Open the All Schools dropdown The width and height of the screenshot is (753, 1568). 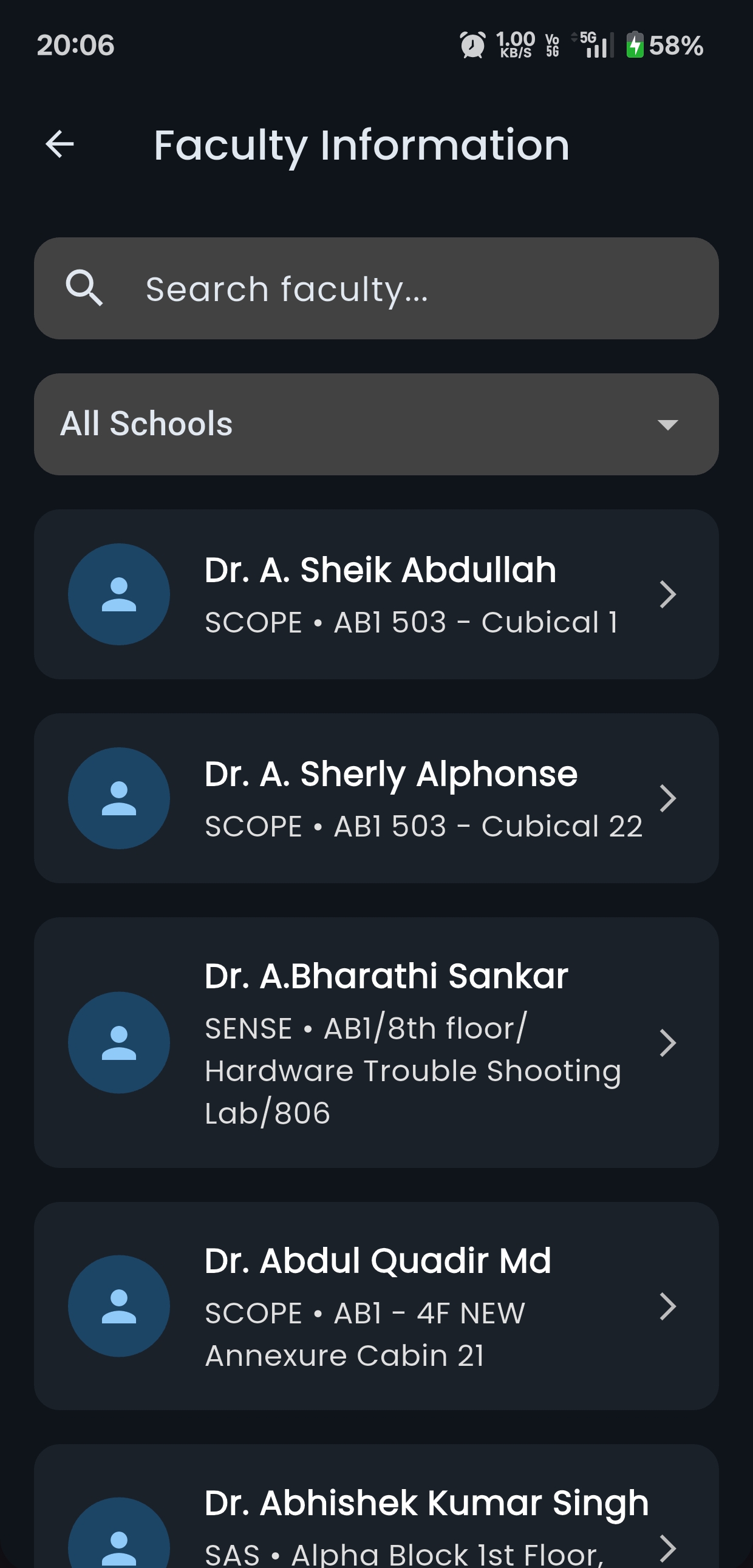tap(376, 424)
